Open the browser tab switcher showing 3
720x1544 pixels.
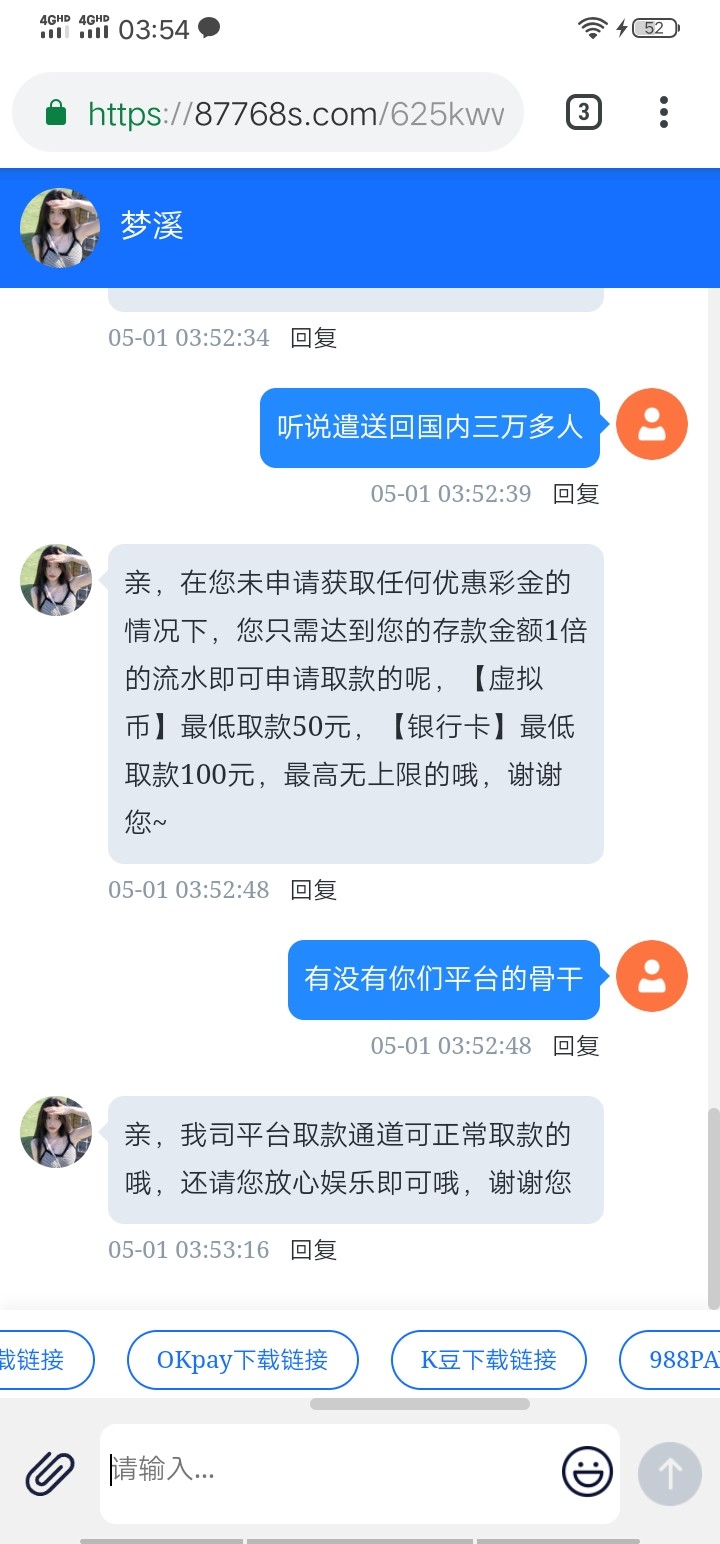584,112
